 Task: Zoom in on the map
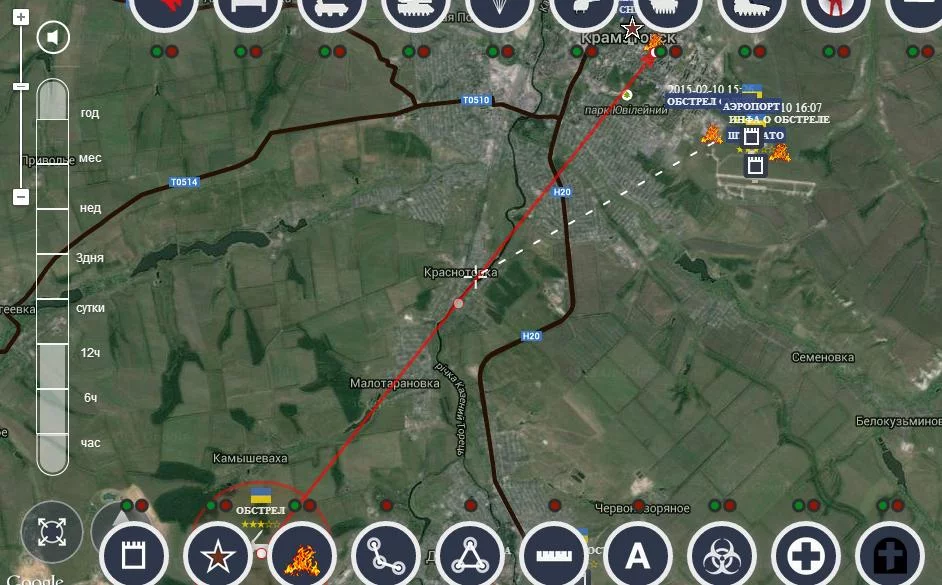(x=21, y=18)
